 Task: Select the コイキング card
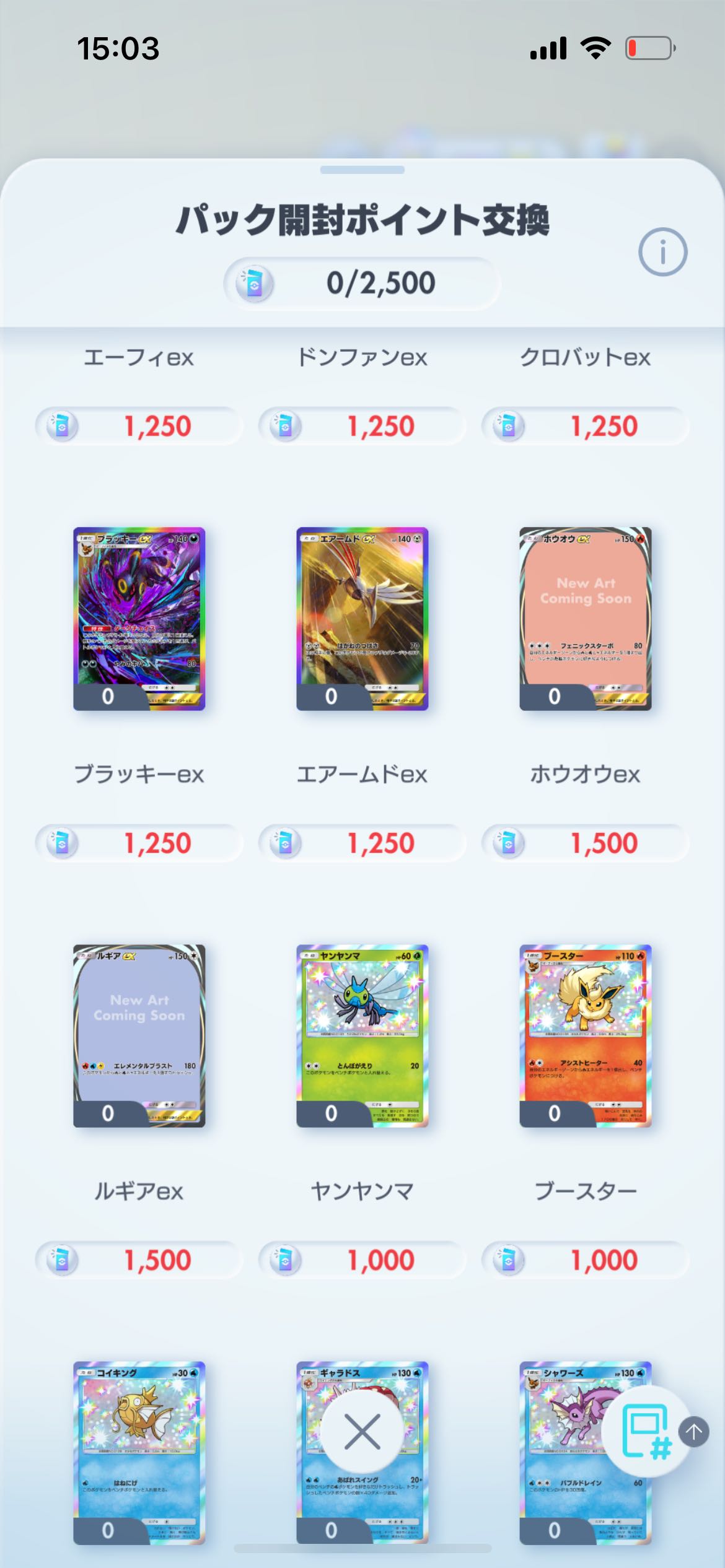(139, 1453)
